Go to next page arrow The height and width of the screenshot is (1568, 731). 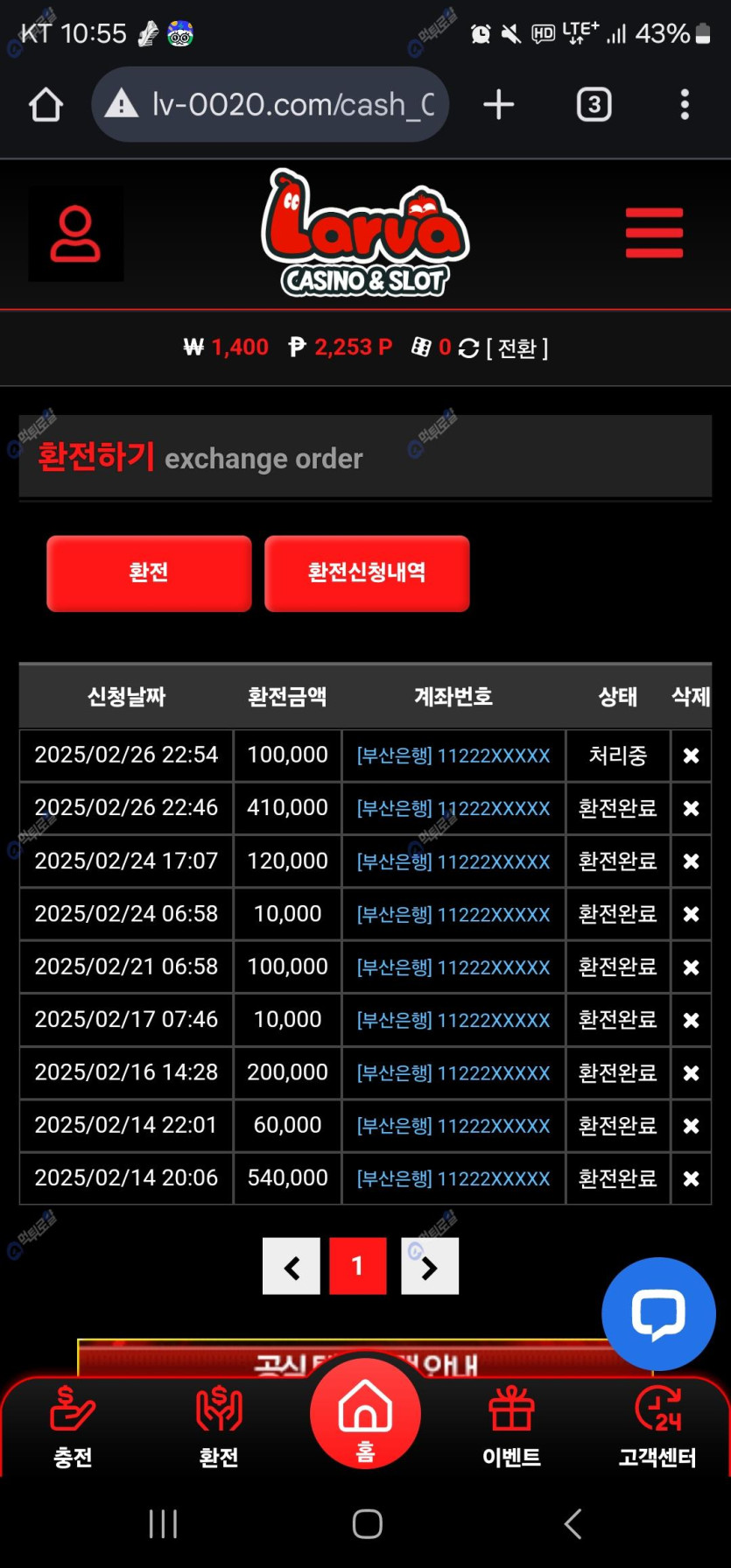pos(430,1266)
